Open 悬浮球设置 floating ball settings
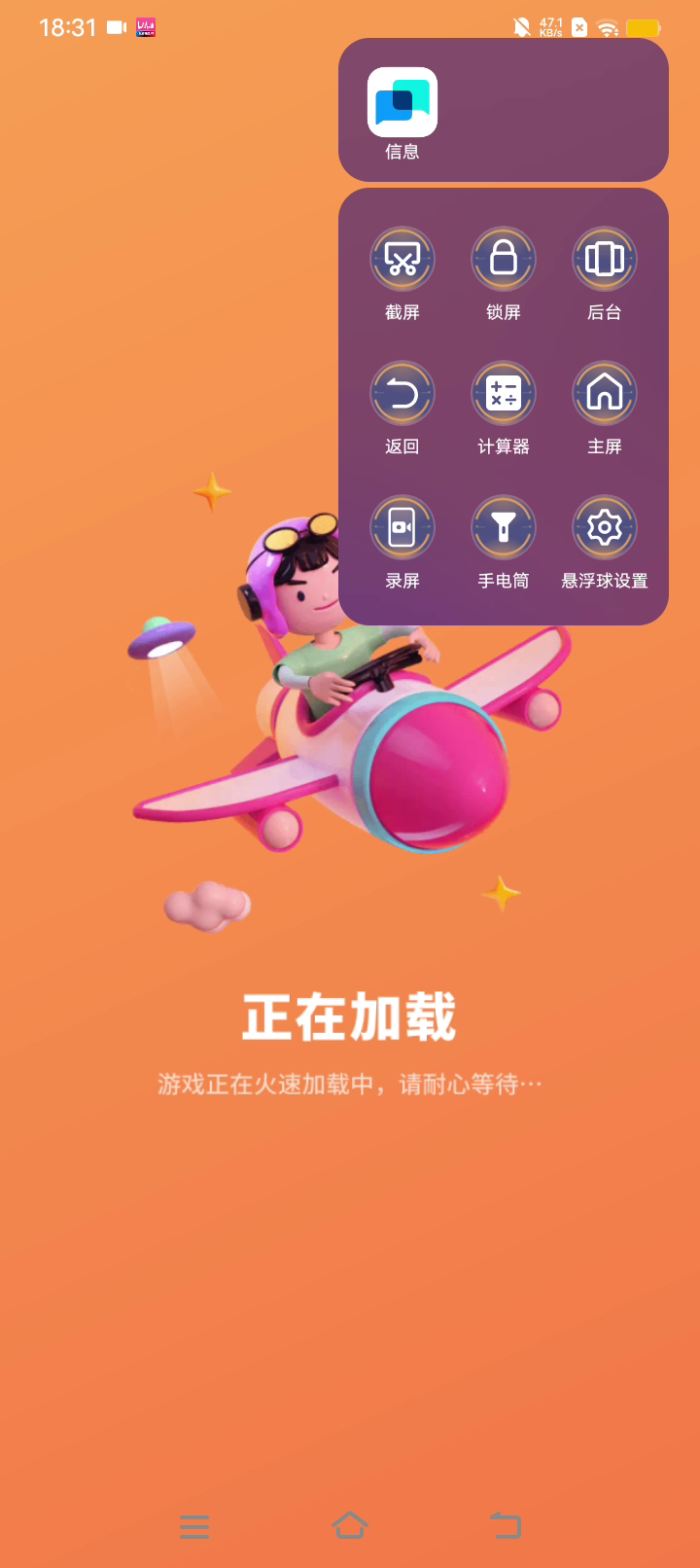Viewport: 700px width, 1568px height. (605, 528)
